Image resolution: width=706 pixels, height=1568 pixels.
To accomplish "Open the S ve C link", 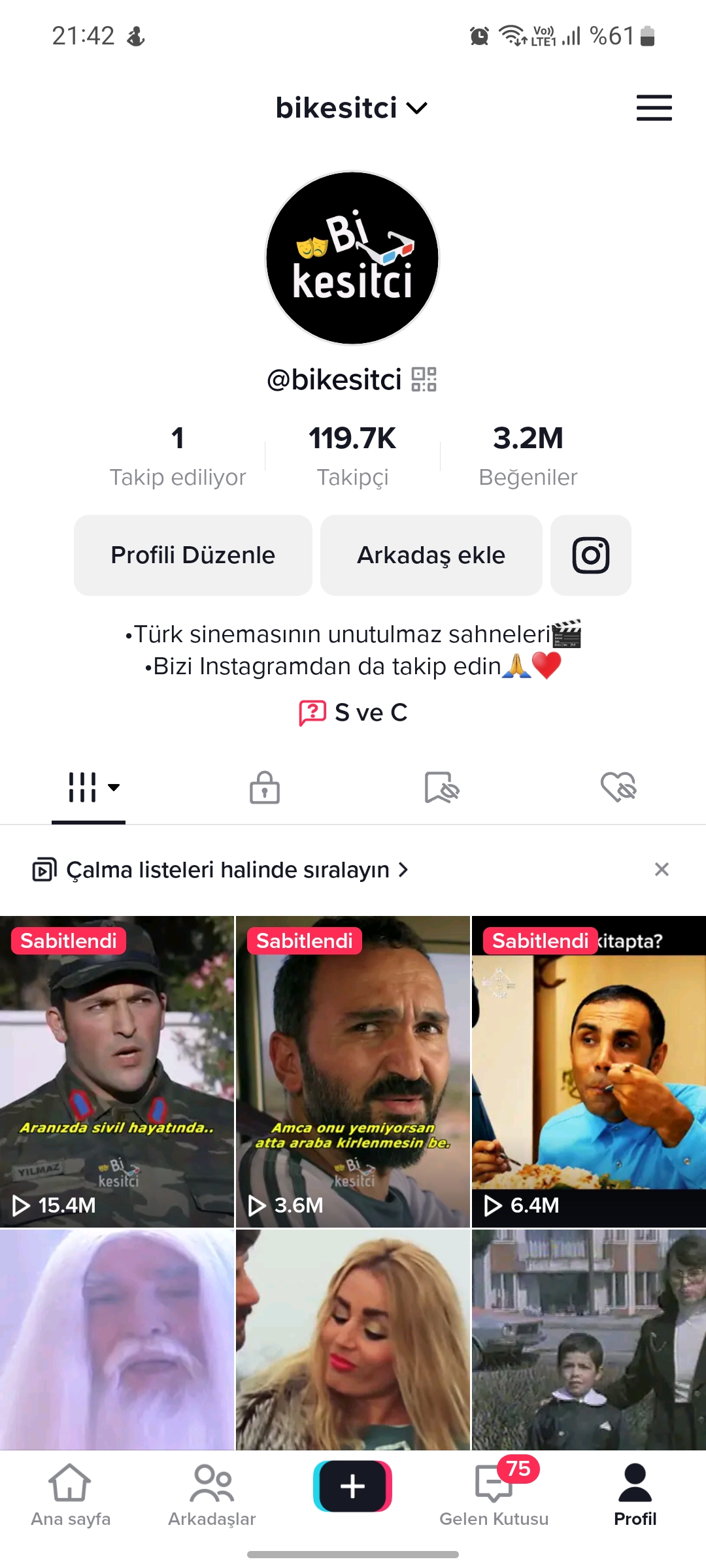I will click(353, 713).
